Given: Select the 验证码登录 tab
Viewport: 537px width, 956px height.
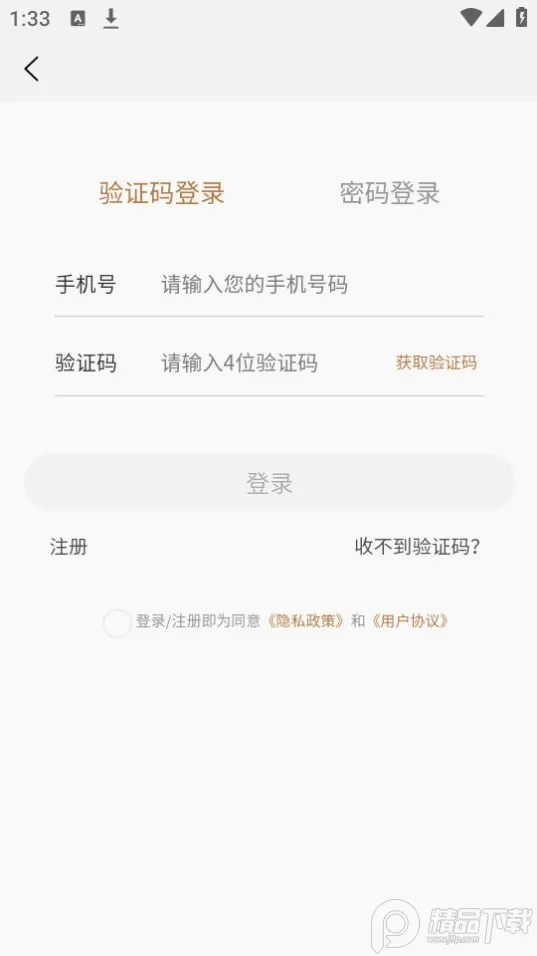Looking at the screenshot, I should (162, 193).
